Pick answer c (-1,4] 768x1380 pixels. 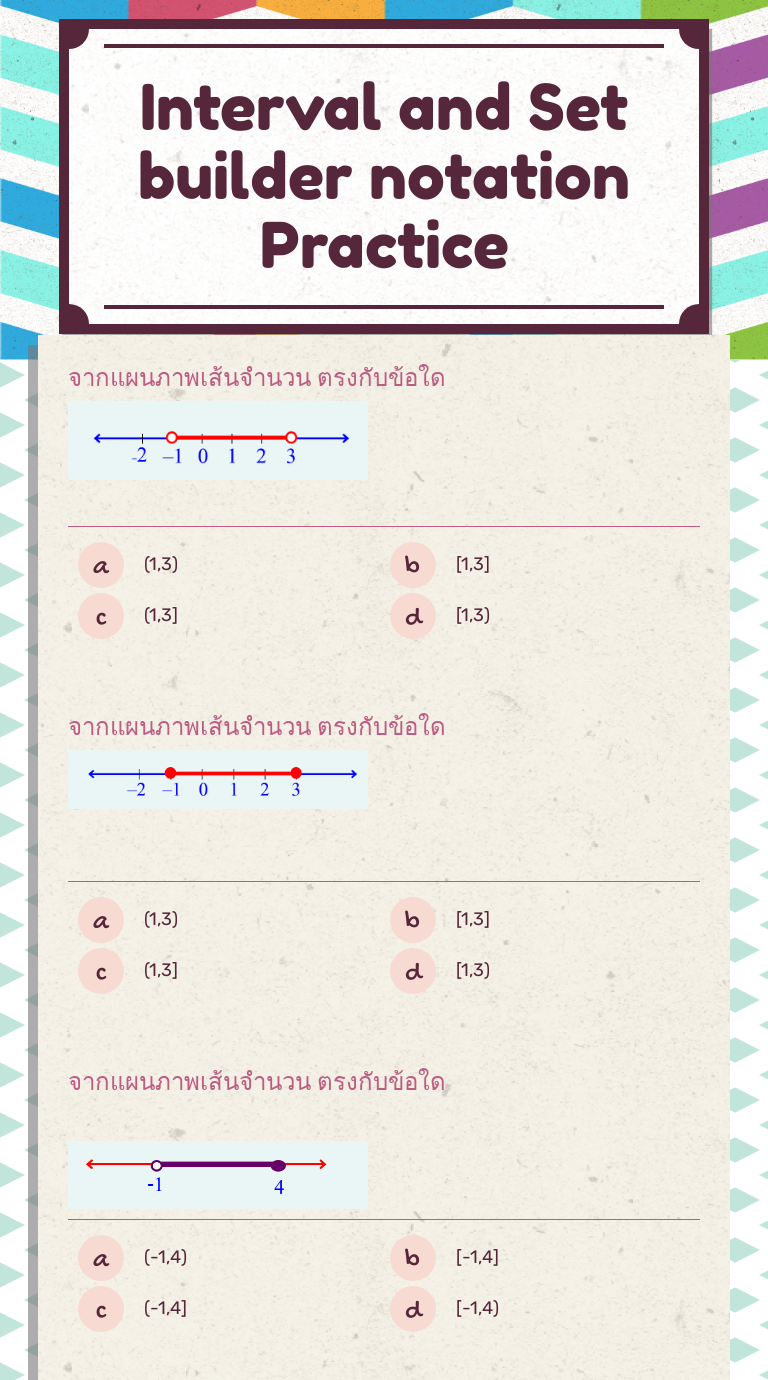[x=101, y=1309]
